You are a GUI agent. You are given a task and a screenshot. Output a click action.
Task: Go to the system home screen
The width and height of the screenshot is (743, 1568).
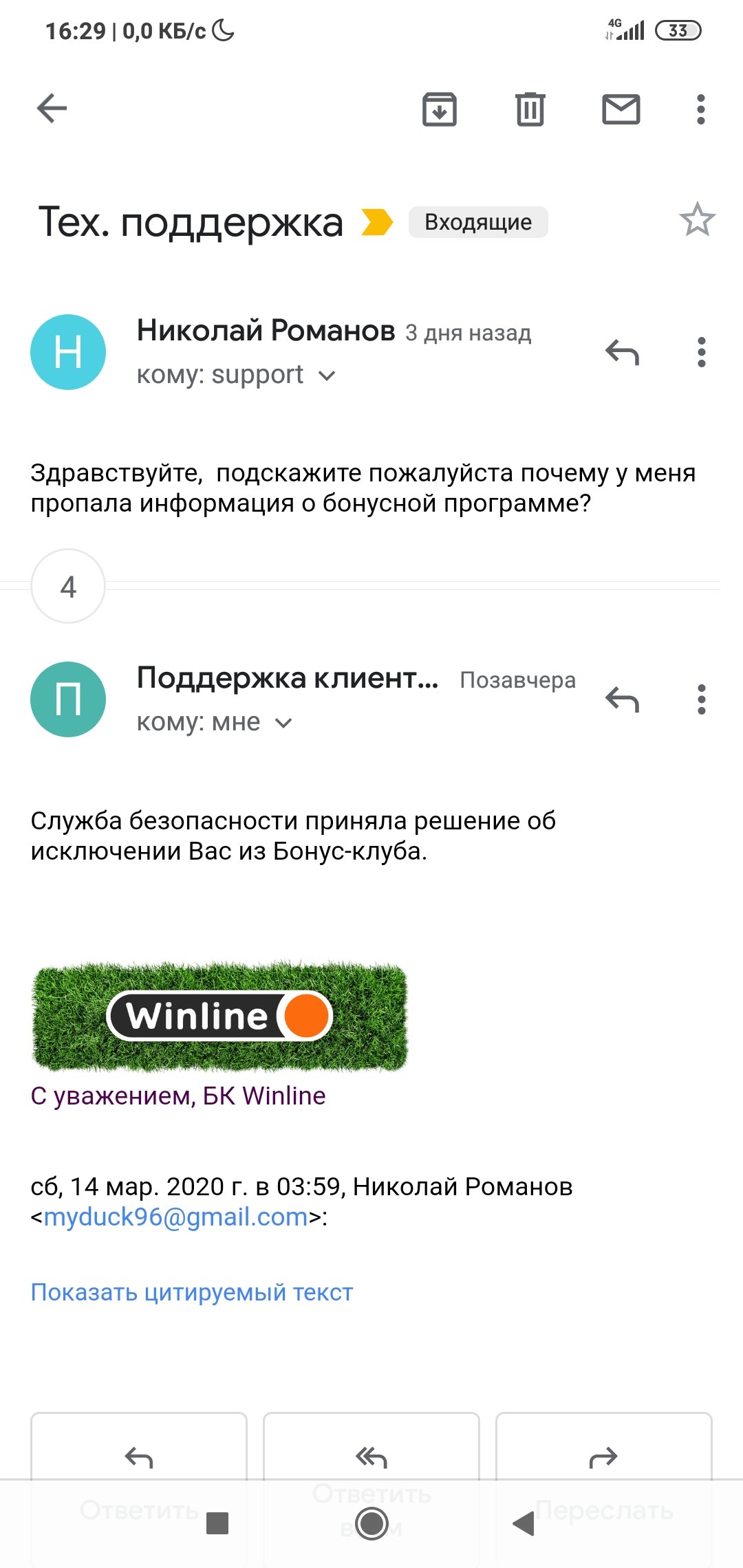coord(372,1523)
